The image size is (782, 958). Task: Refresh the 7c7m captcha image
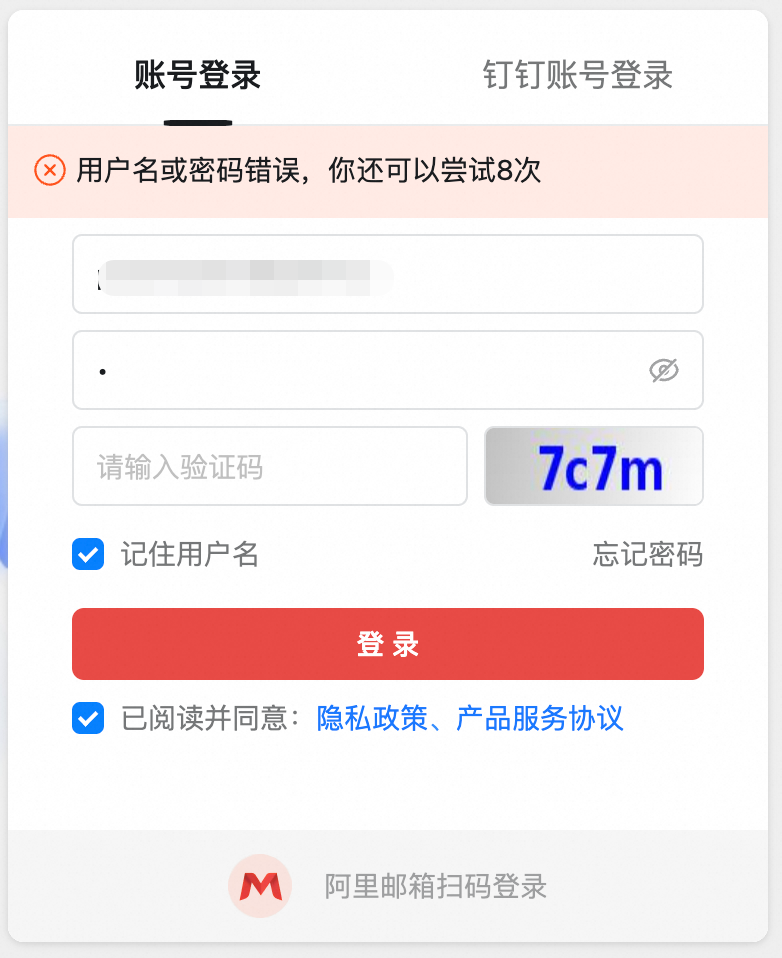(x=594, y=466)
